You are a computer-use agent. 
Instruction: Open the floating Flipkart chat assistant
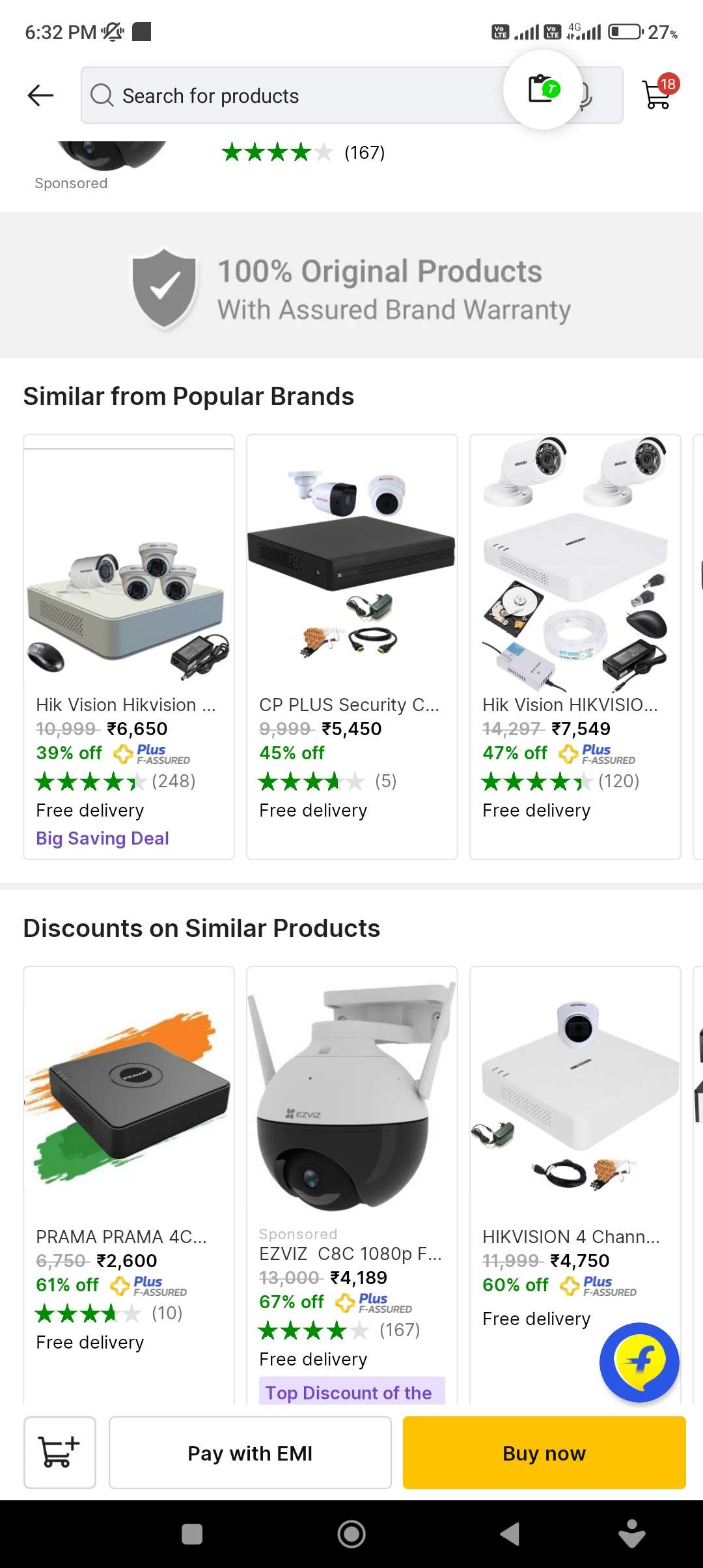tap(639, 1362)
